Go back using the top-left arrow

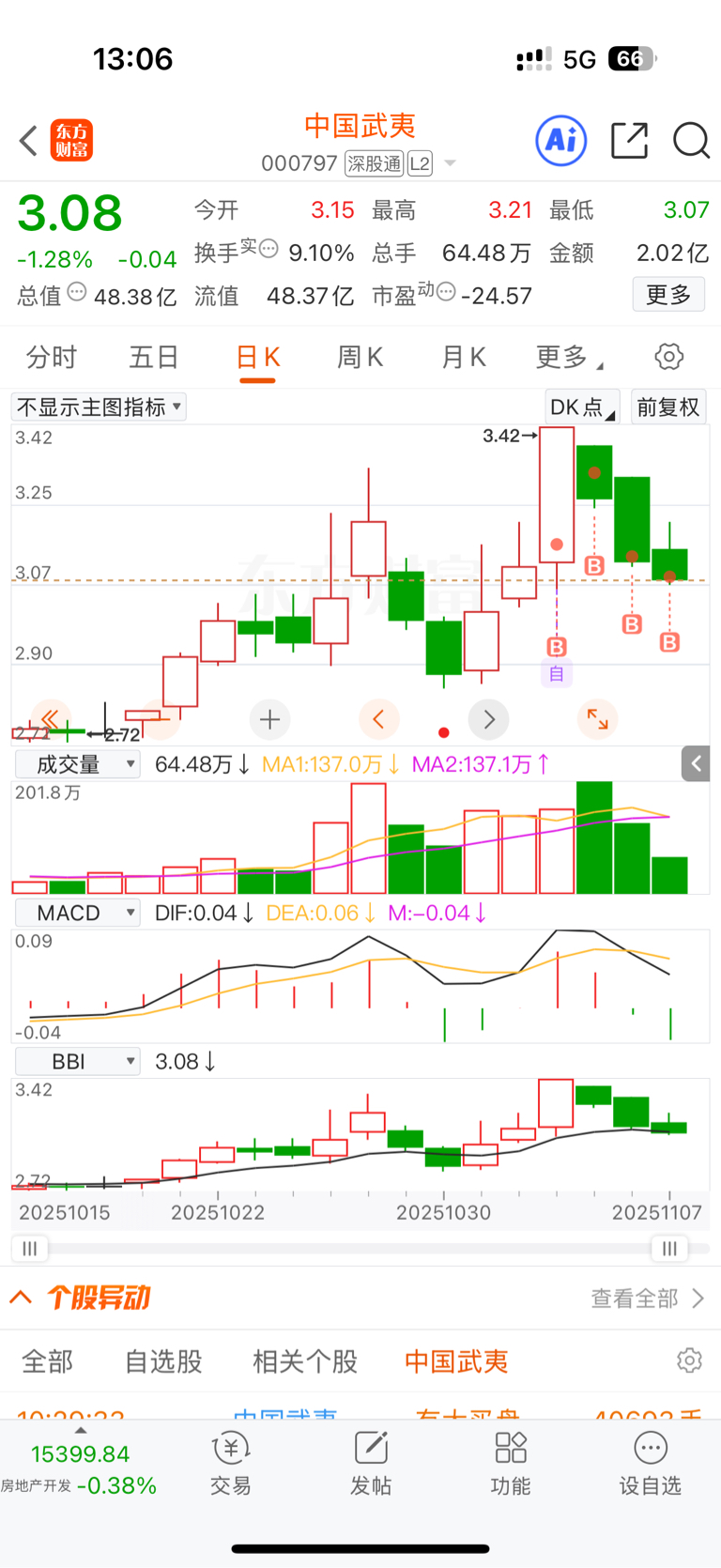pos(28,141)
